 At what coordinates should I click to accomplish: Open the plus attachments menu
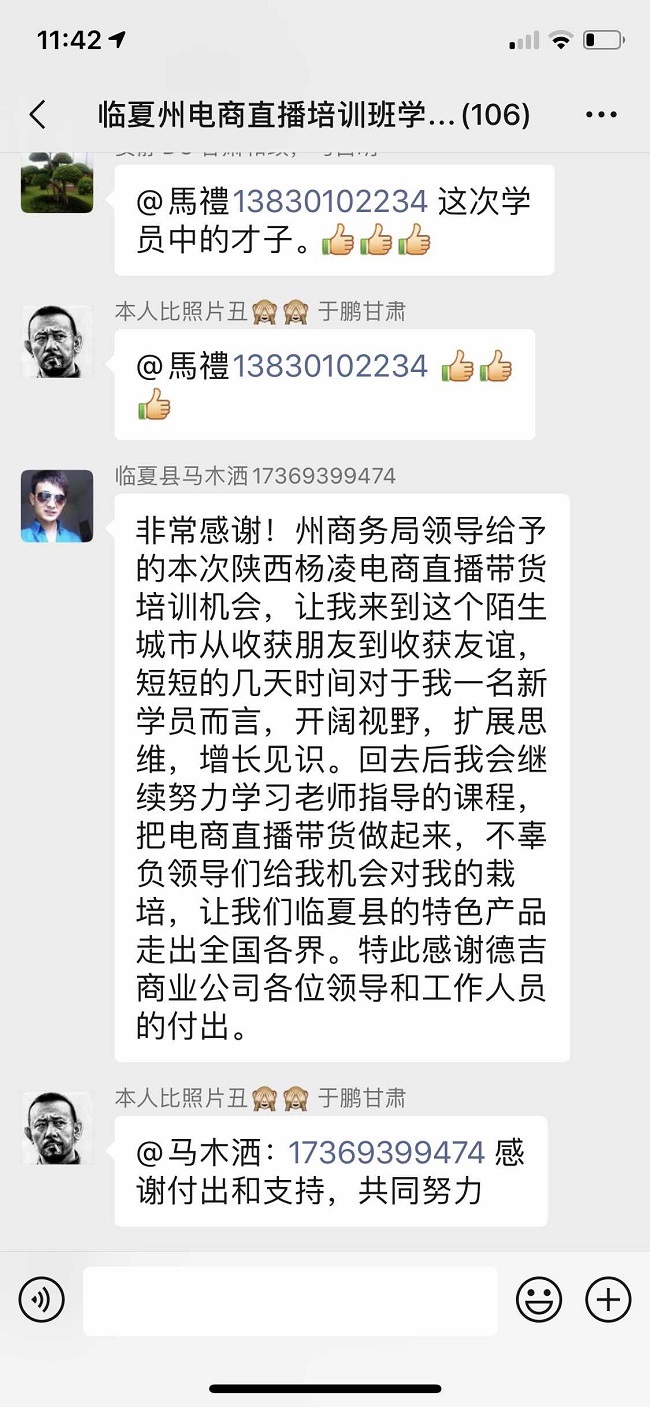pos(608,1300)
